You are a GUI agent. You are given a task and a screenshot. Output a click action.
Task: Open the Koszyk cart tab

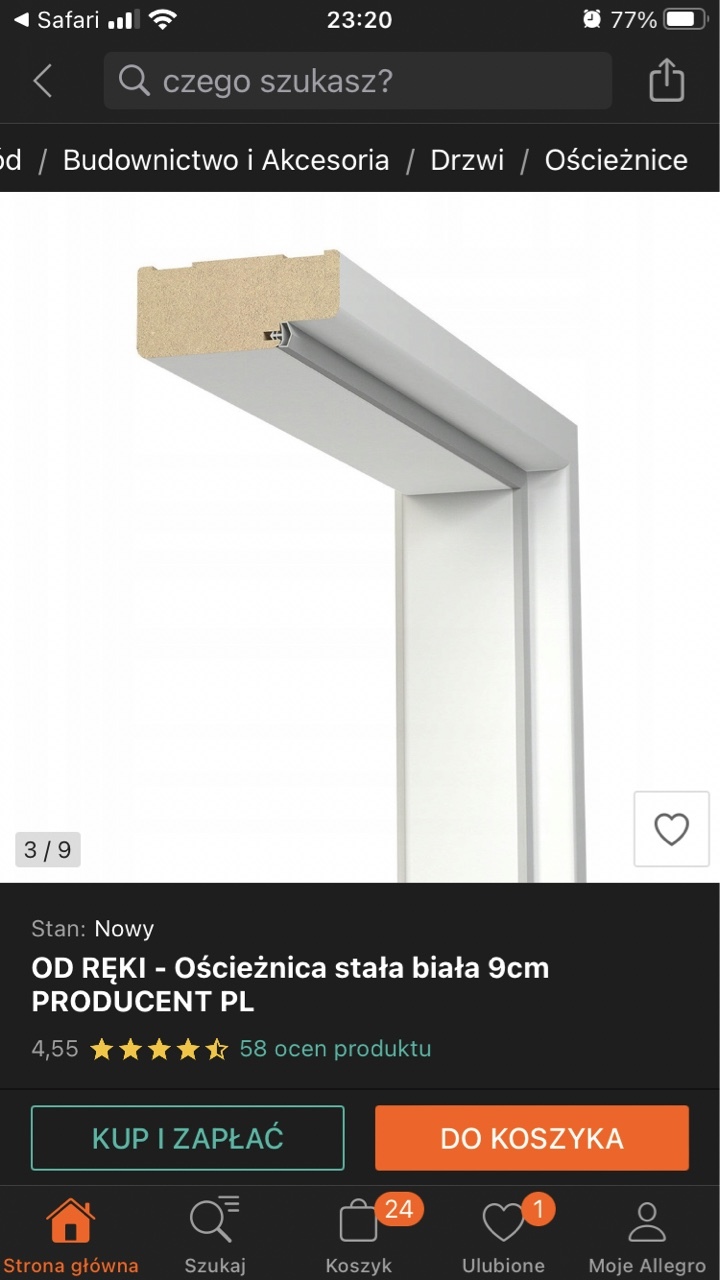358,1235
